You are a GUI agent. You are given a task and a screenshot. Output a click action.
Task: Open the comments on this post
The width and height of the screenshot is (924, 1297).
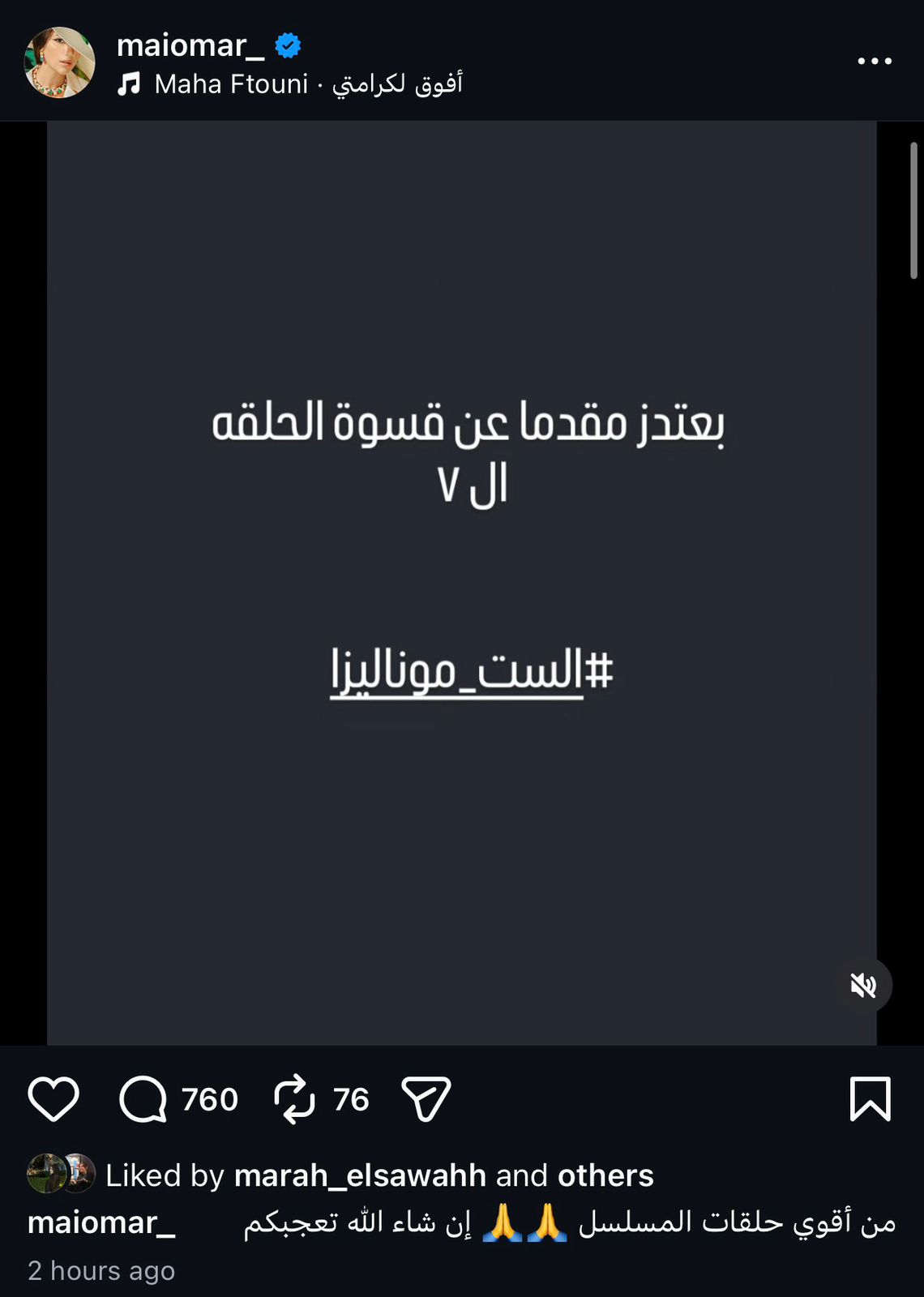(143, 1099)
